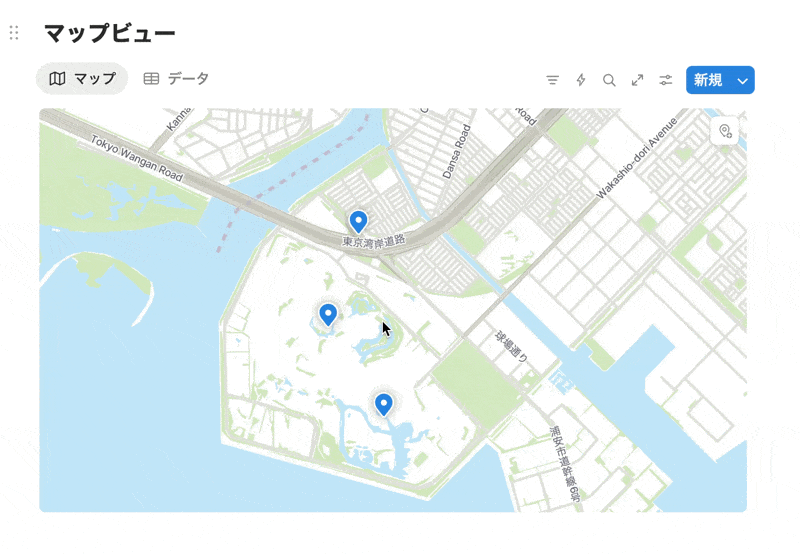800x554 pixels.
Task: Select the map pin near 東京湾岸道路
Action: (x=358, y=221)
